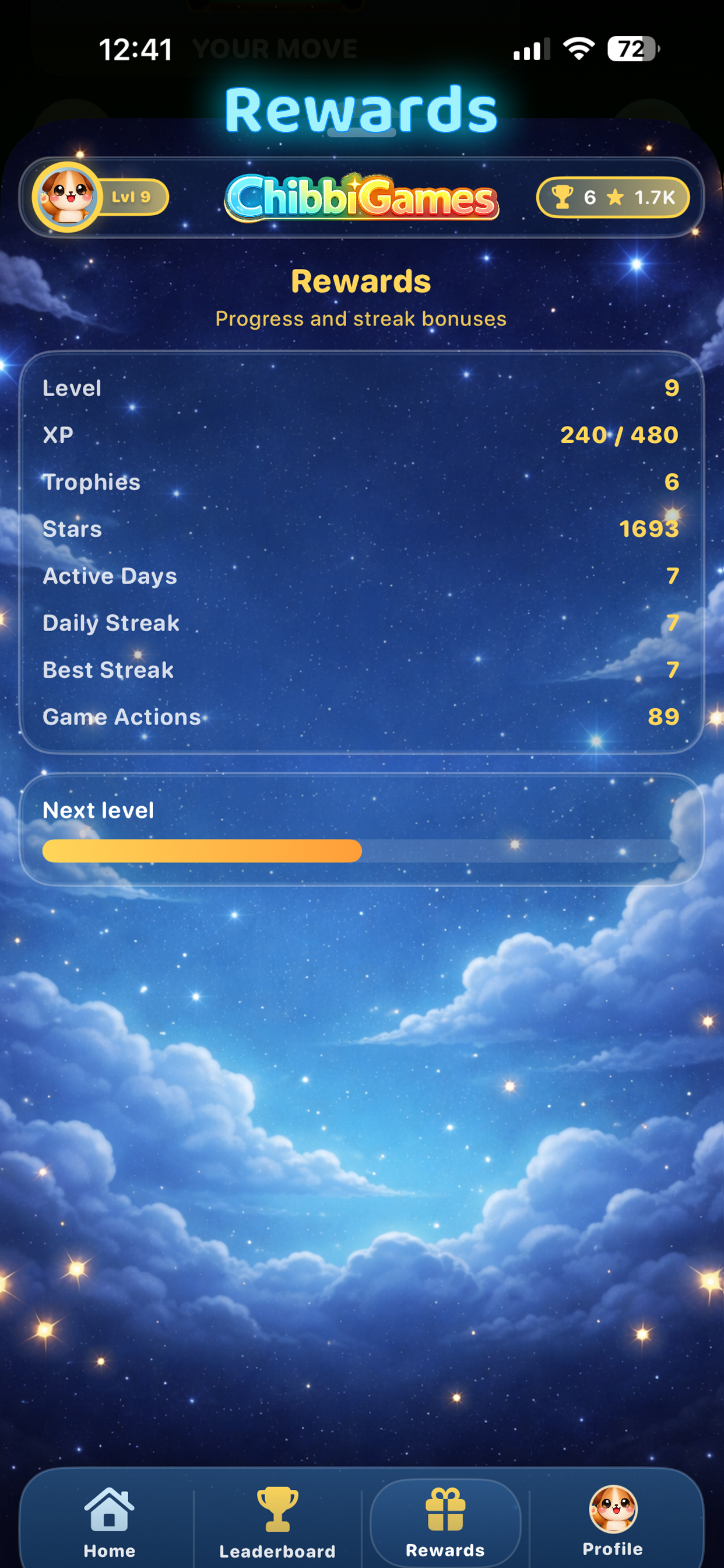Click the trophy icon in the top badge

click(563, 197)
